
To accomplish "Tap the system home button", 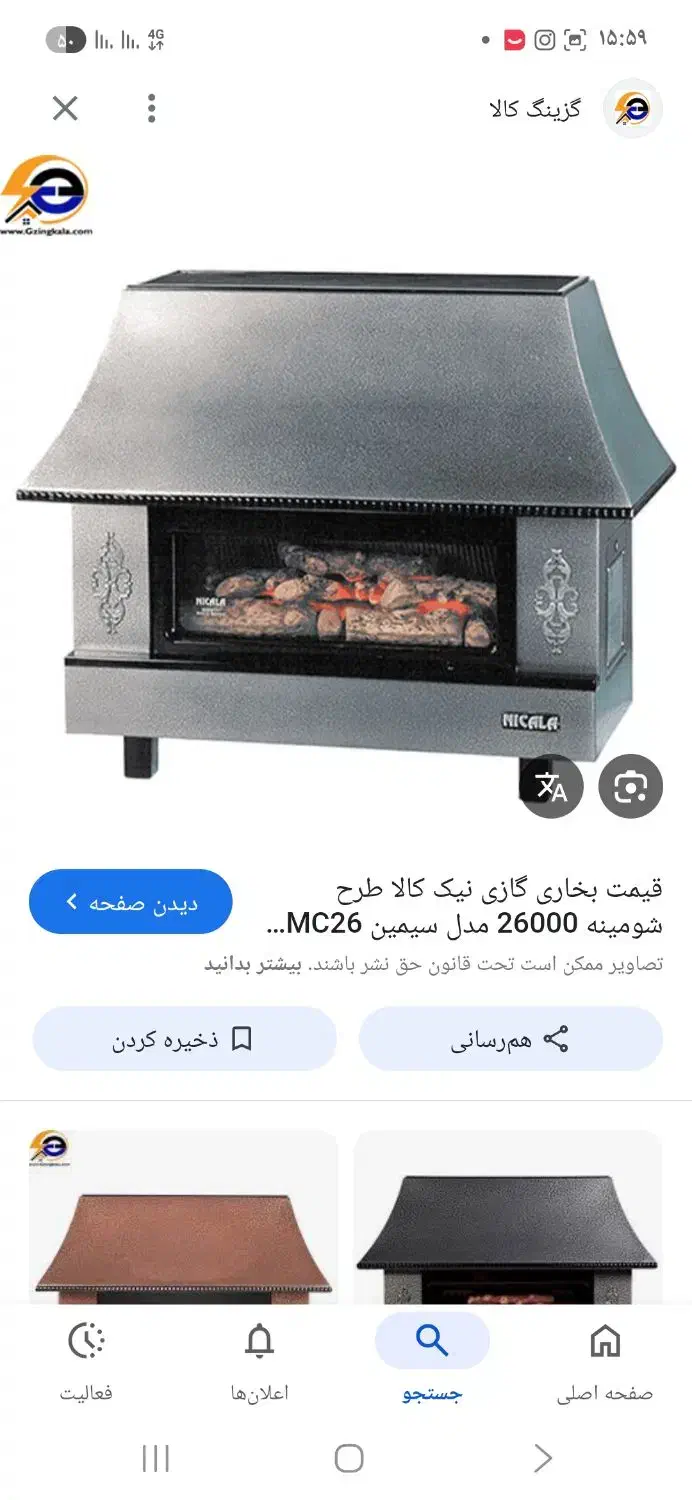I will click(348, 1458).
